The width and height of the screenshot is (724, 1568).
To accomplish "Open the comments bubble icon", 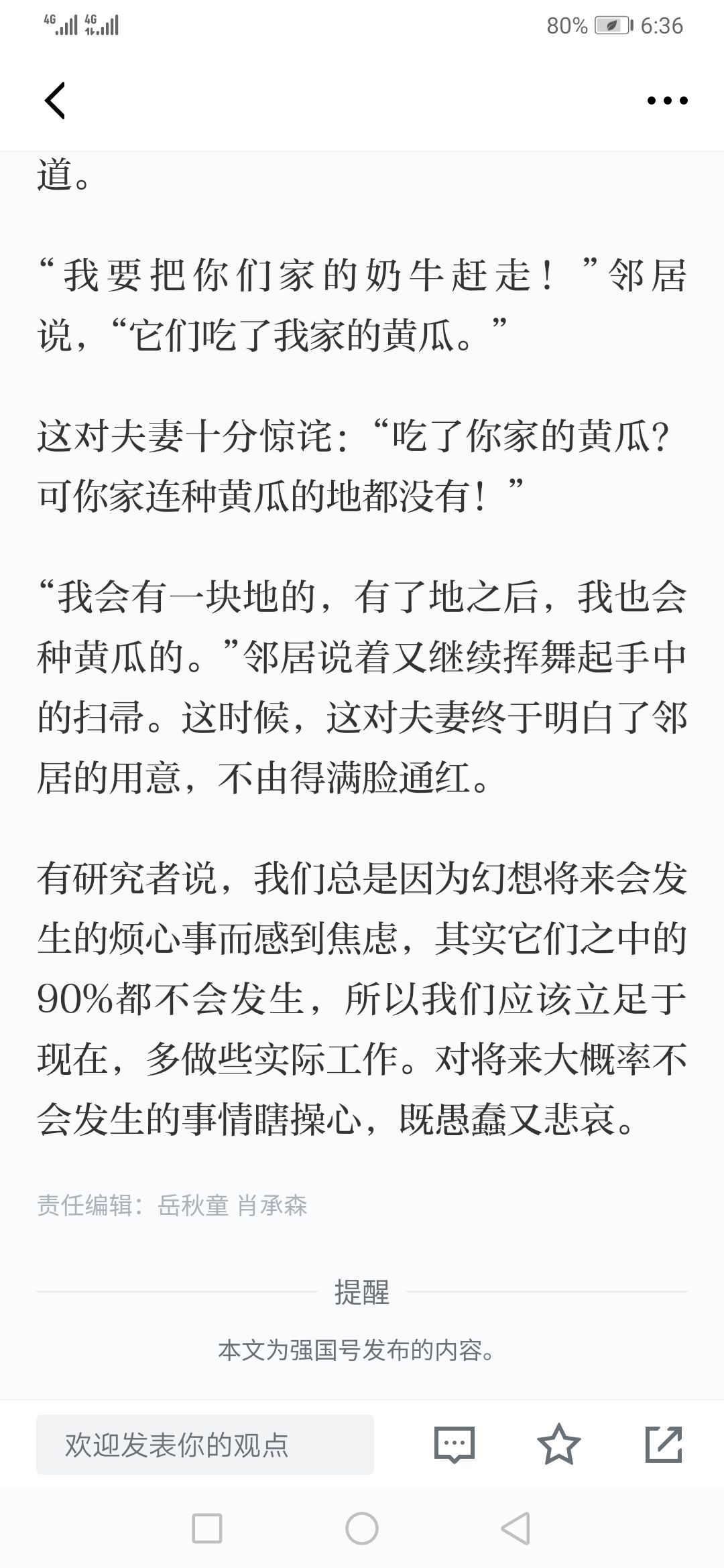I will (x=455, y=1445).
